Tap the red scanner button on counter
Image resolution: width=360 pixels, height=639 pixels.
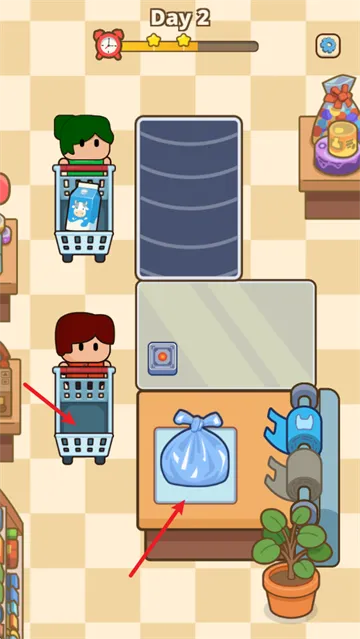coord(162,358)
